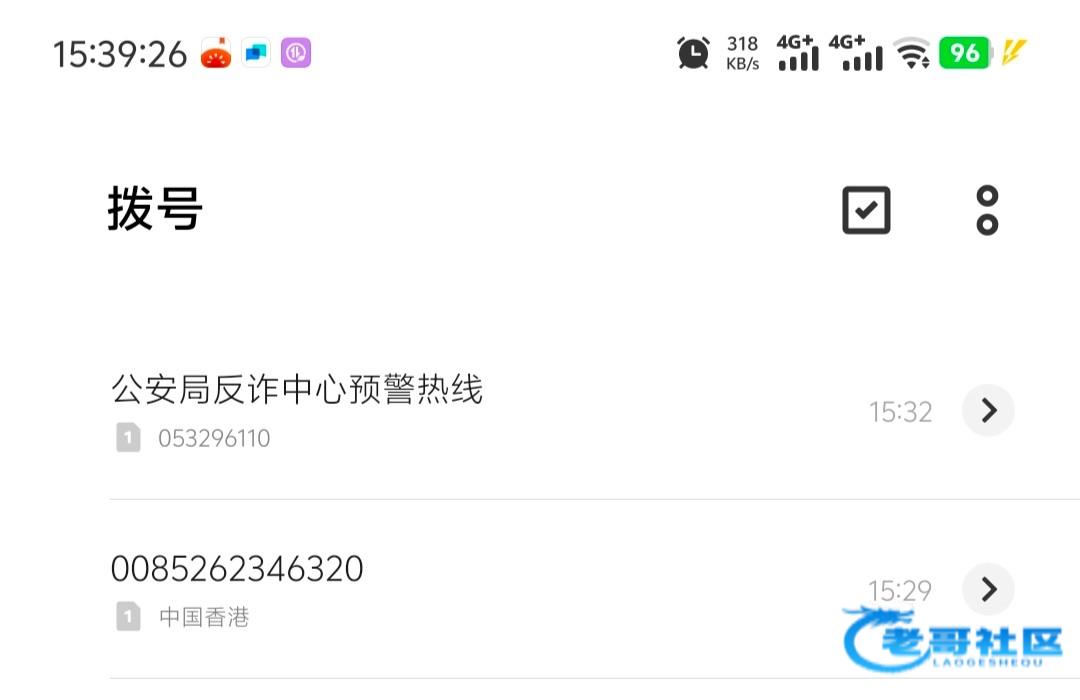
Task: Open details arrow for 053296110 call
Action: [988, 410]
